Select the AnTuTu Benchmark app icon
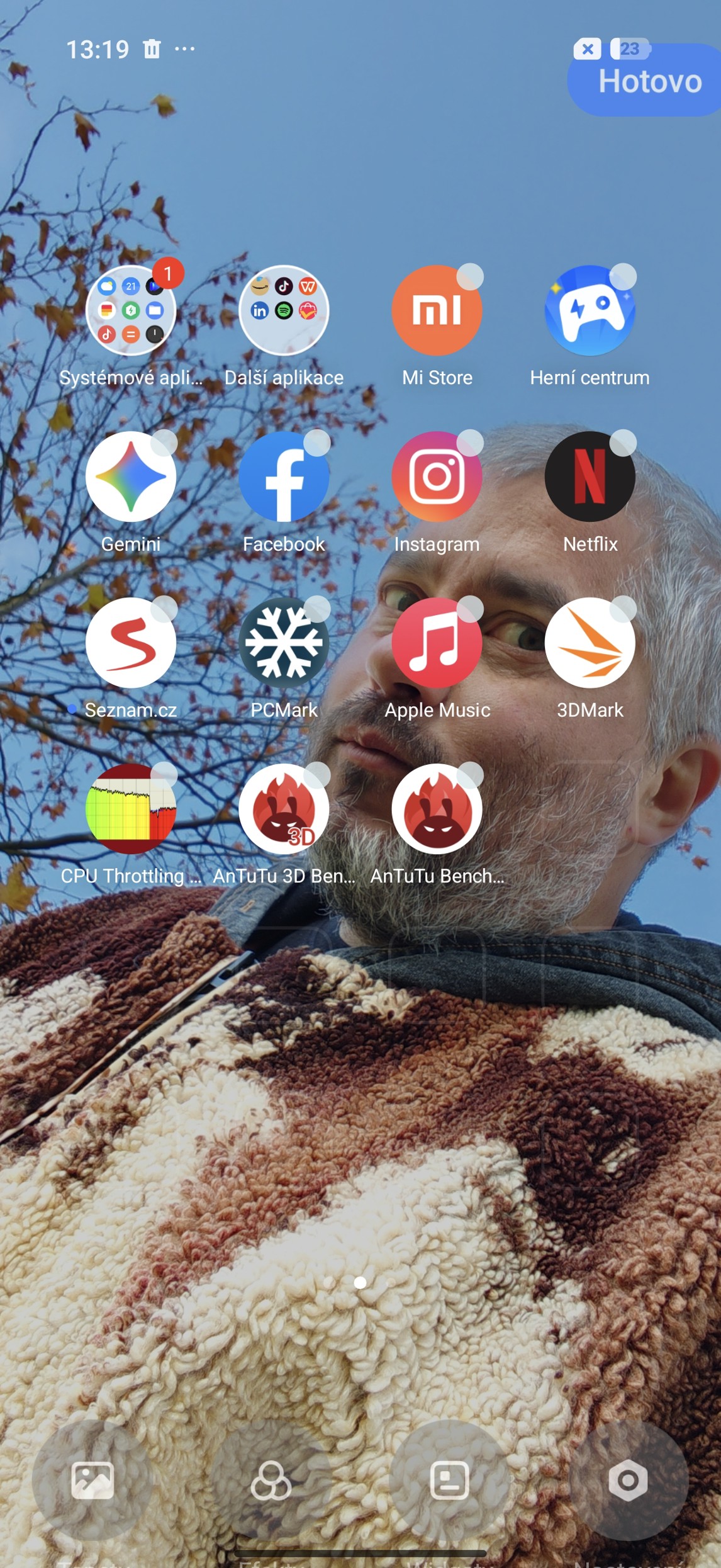 (x=437, y=809)
